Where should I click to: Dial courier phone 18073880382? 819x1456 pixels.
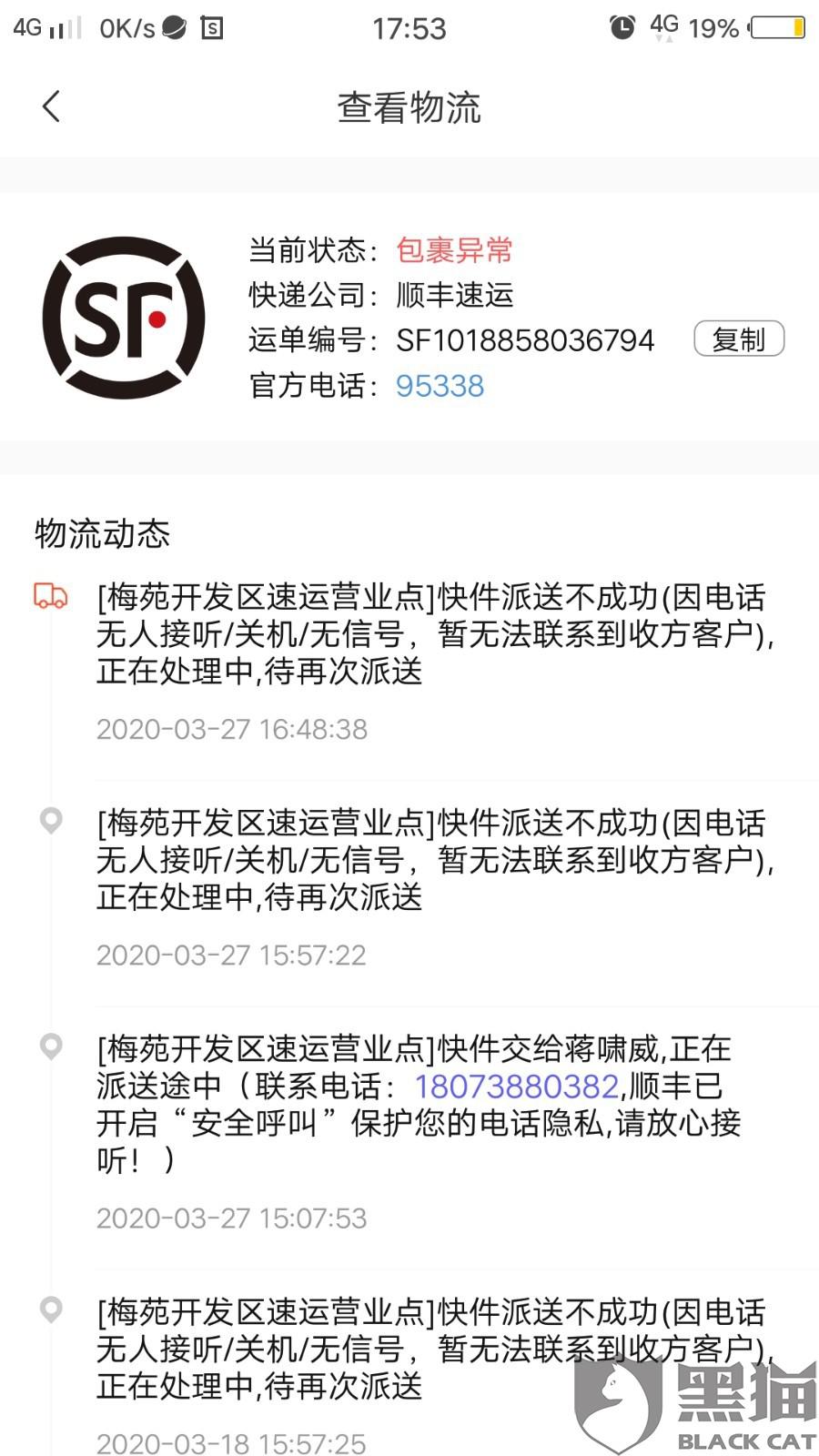tap(517, 1086)
